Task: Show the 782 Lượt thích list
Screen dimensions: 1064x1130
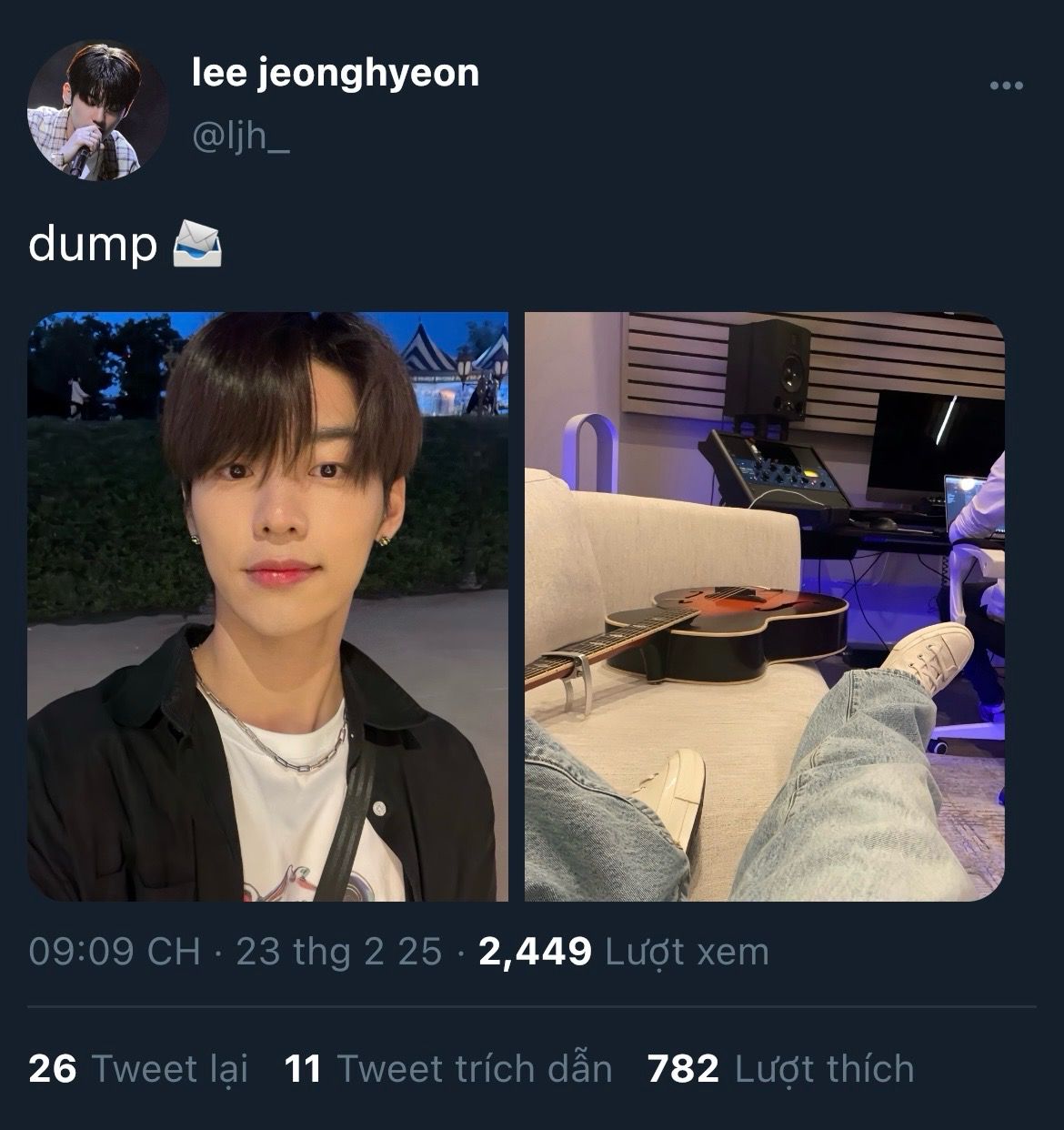Action: 779,1068
